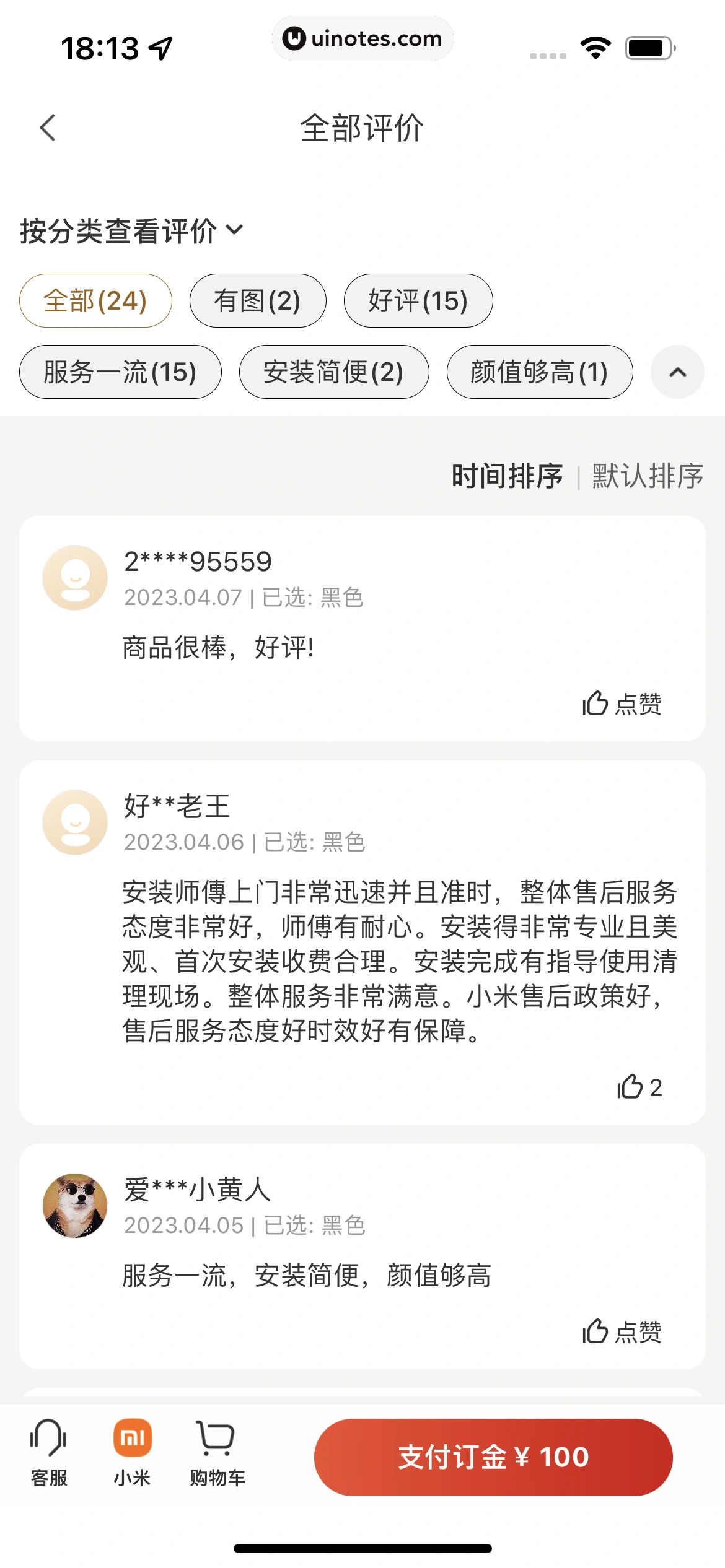Like the review by 2****95559

click(x=622, y=703)
